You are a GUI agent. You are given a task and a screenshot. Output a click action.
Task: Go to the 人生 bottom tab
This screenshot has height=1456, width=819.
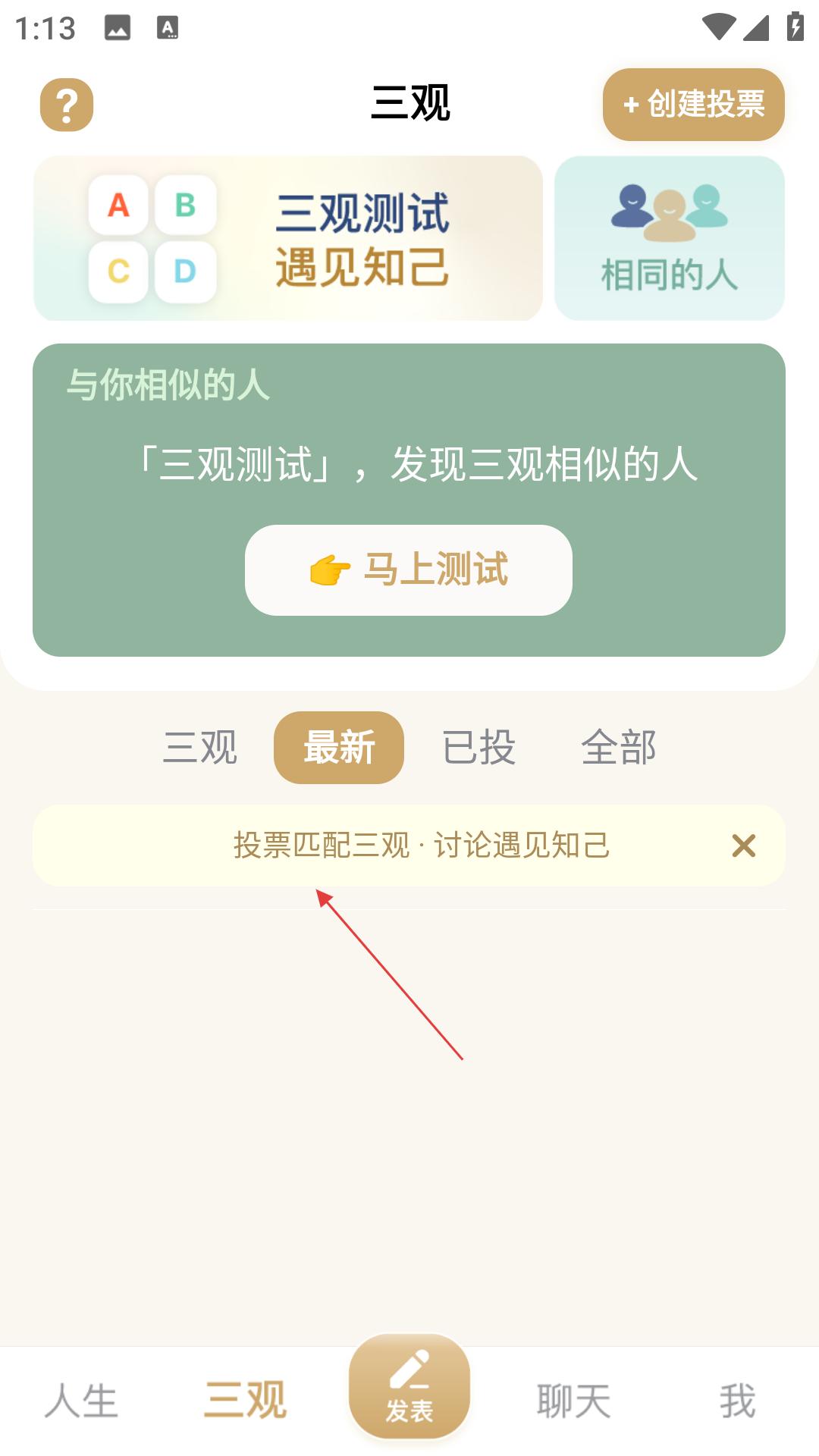pyautogui.click(x=81, y=1401)
